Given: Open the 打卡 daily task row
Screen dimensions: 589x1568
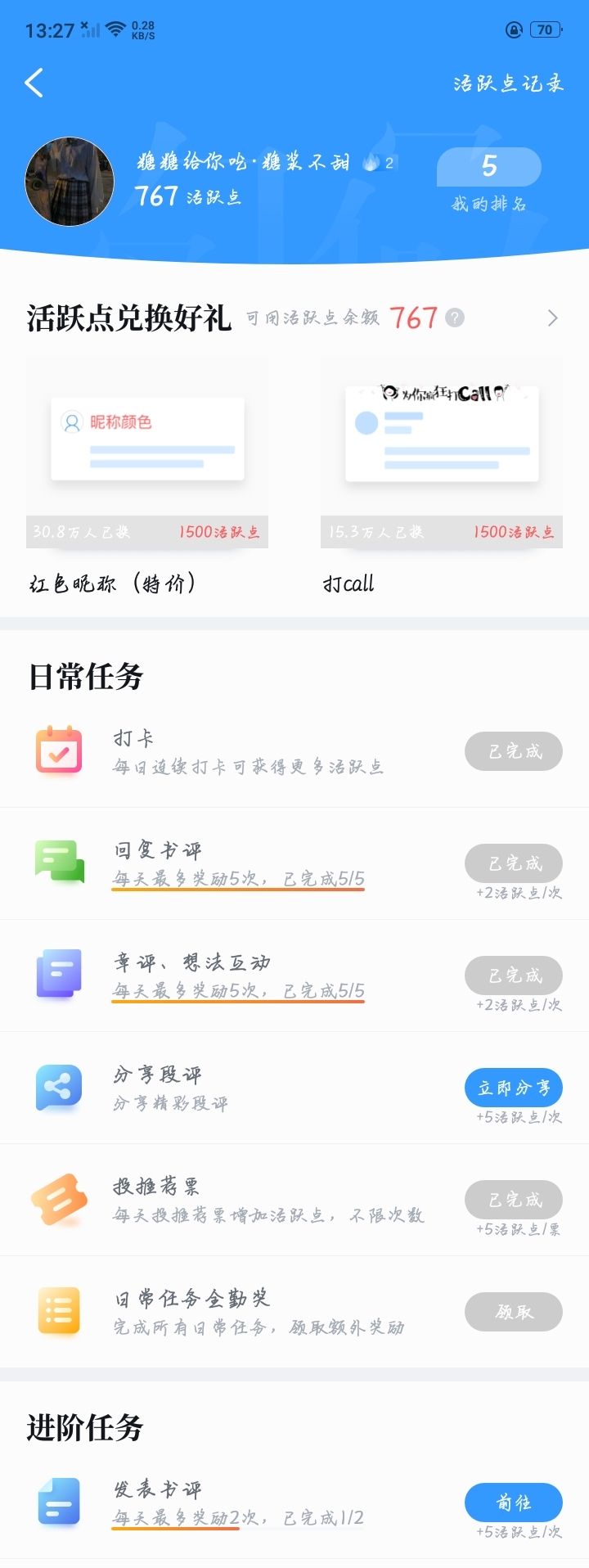Looking at the screenshot, I should [245, 751].
